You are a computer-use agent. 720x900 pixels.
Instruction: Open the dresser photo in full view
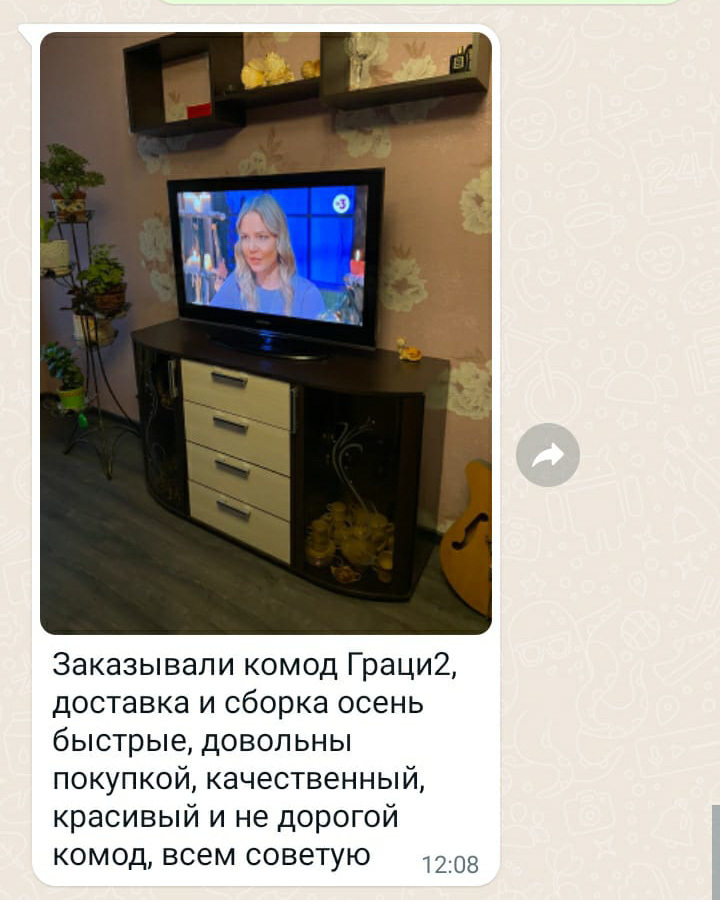(x=266, y=333)
